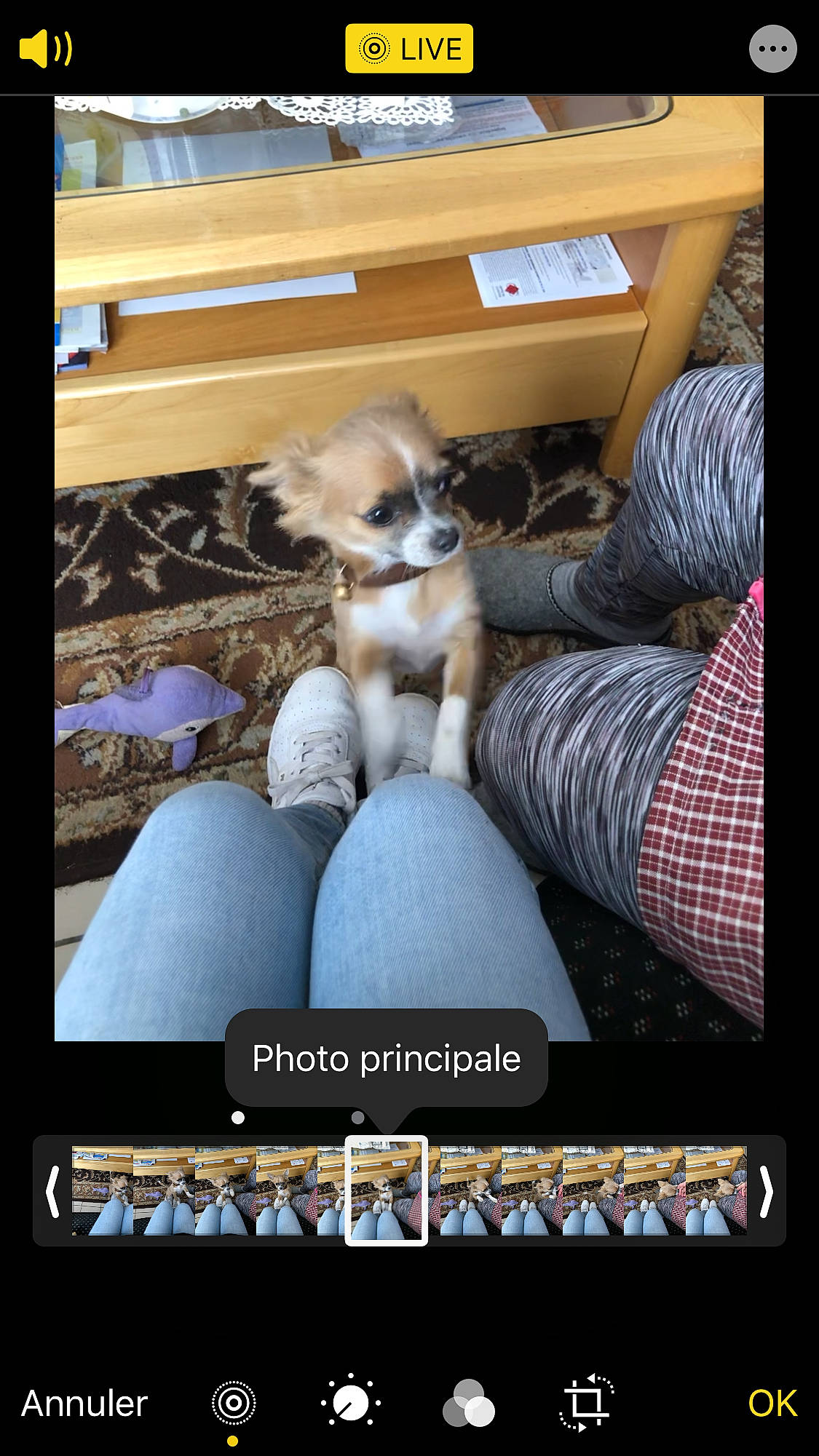Tap the highlighted key frame in the strip
Viewport: 819px width, 1456px height.
click(386, 1191)
